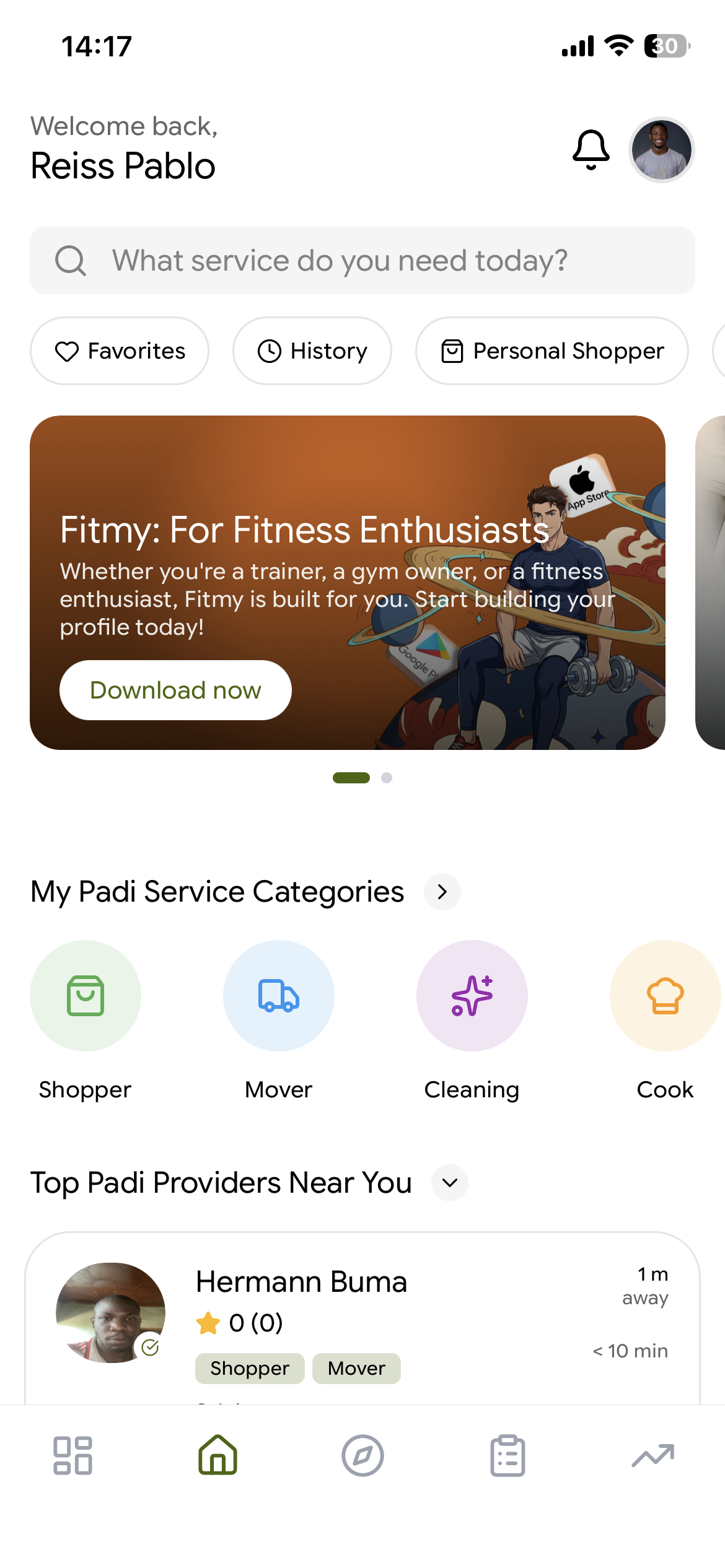Image resolution: width=725 pixels, height=1568 pixels.
Task: Switch to the trending chart tab
Action: click(x=652, y=1455)
